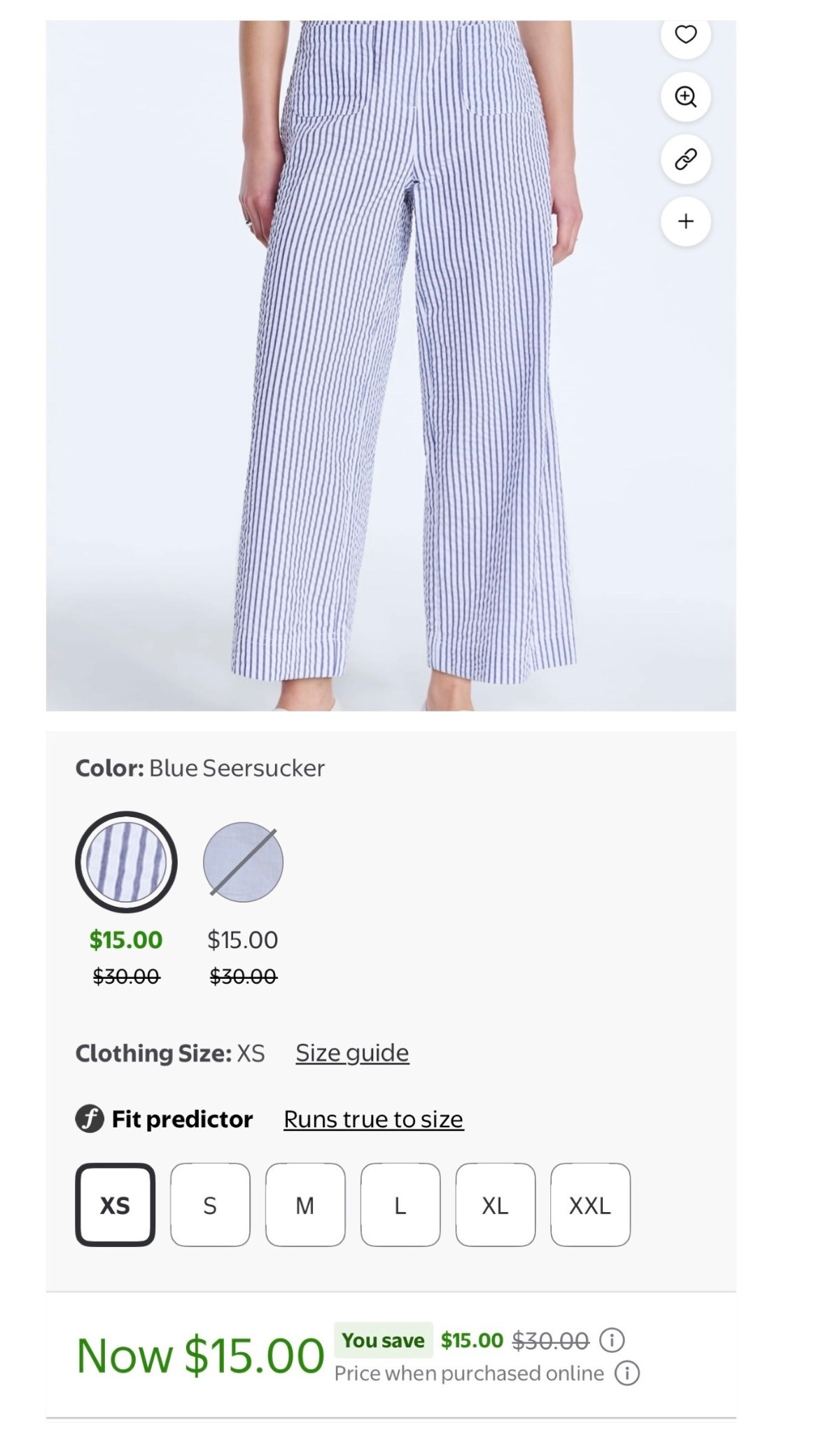840x1434 pixels.
Task: Open the image zoom magnifier
Action: click(685, 97)
